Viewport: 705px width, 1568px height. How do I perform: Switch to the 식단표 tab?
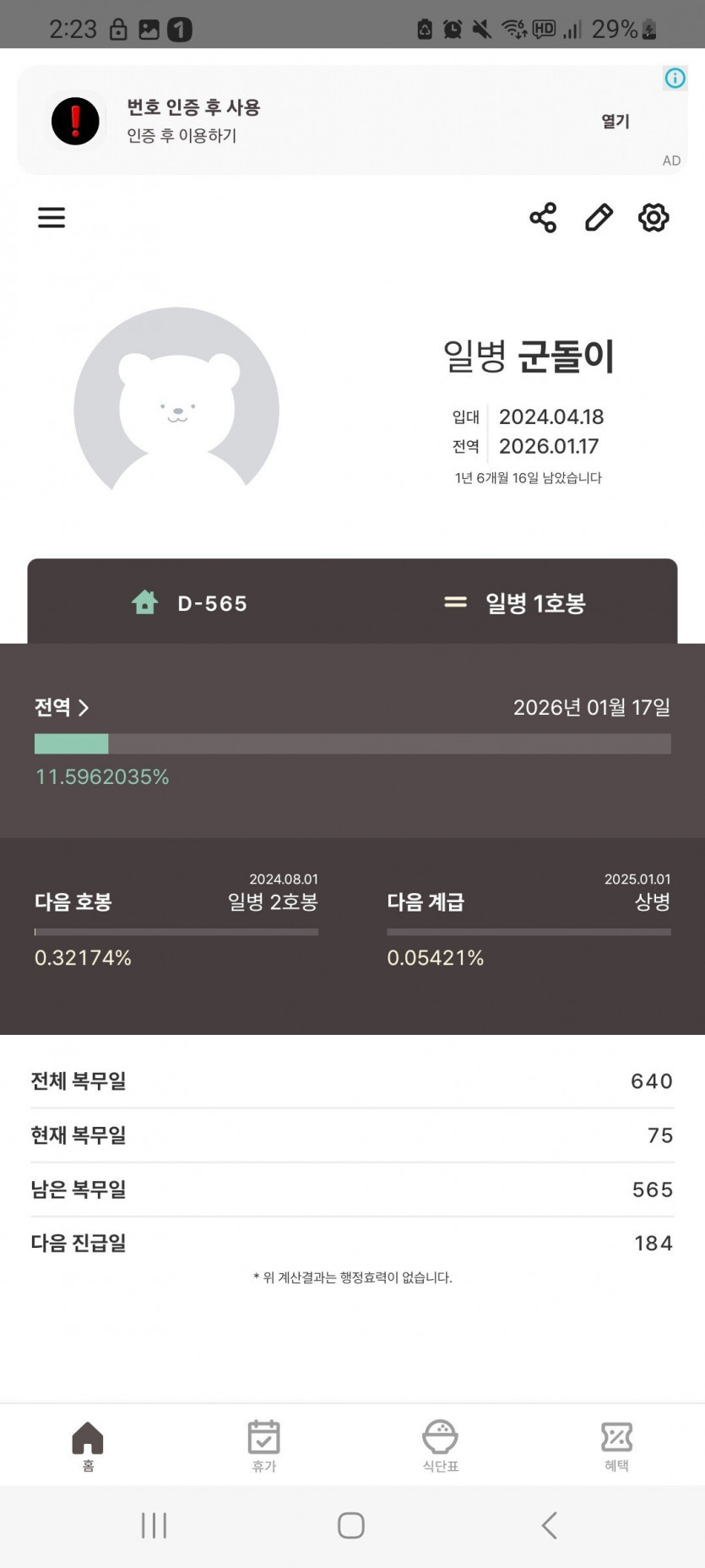pyautogui.click(x=440, y=1445)
